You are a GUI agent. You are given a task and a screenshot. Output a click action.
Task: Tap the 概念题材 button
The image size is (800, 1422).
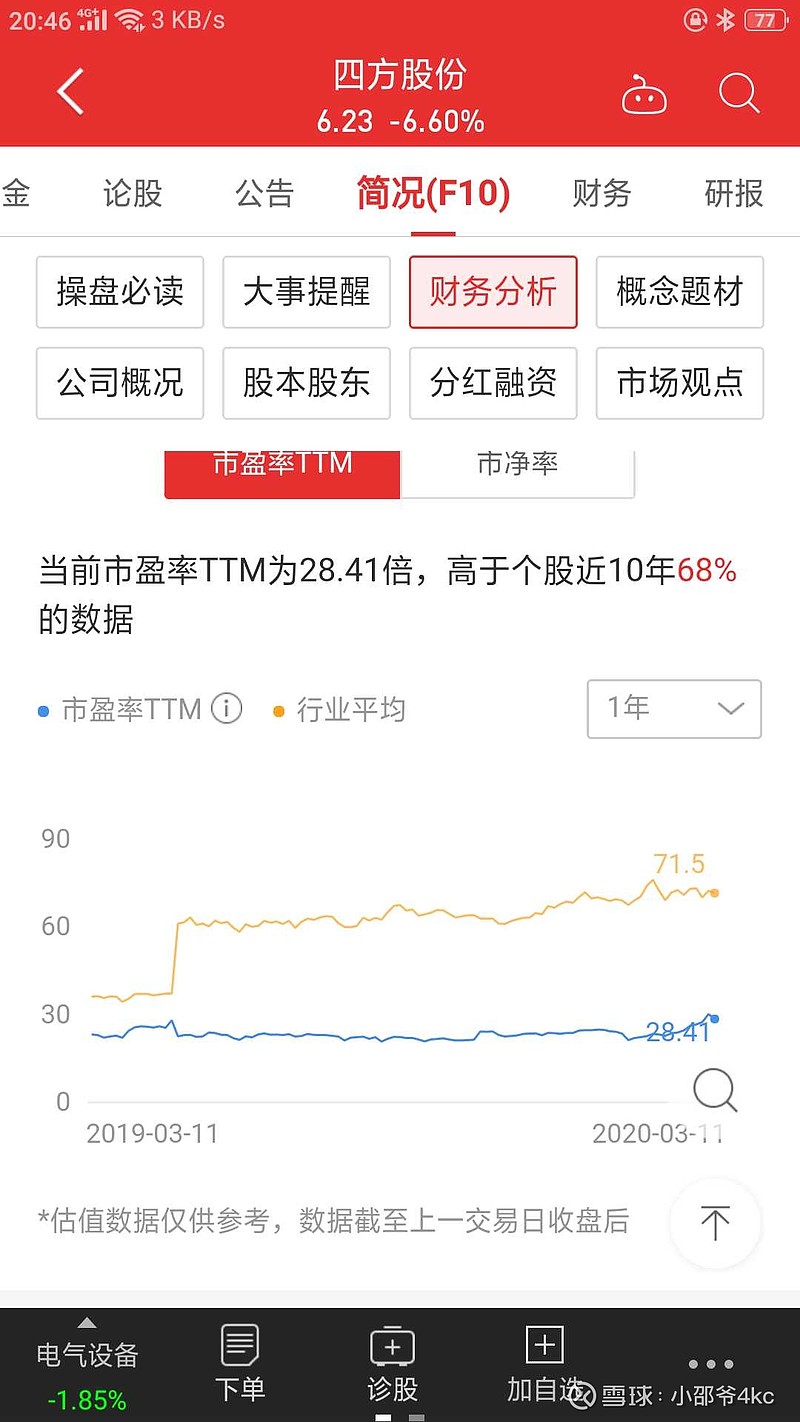pos(680,292)
